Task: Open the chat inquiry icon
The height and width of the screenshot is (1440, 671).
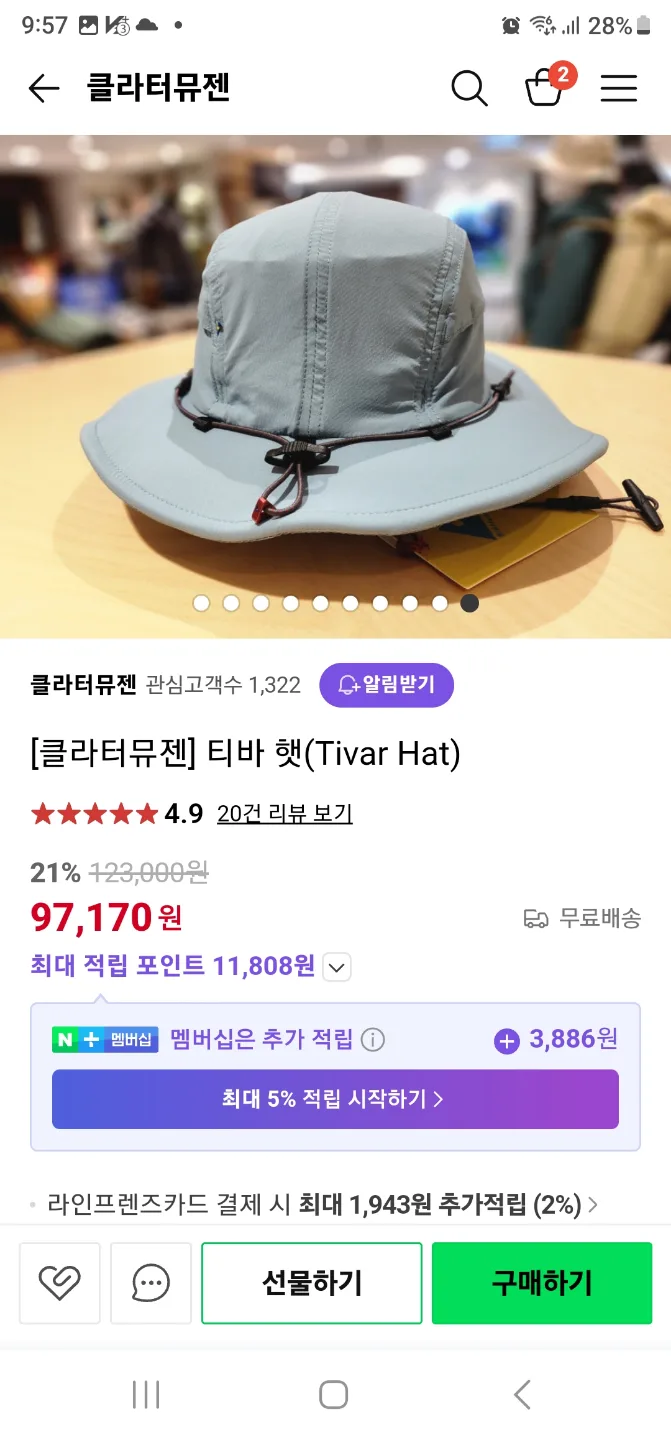Action: [151, 1283]
